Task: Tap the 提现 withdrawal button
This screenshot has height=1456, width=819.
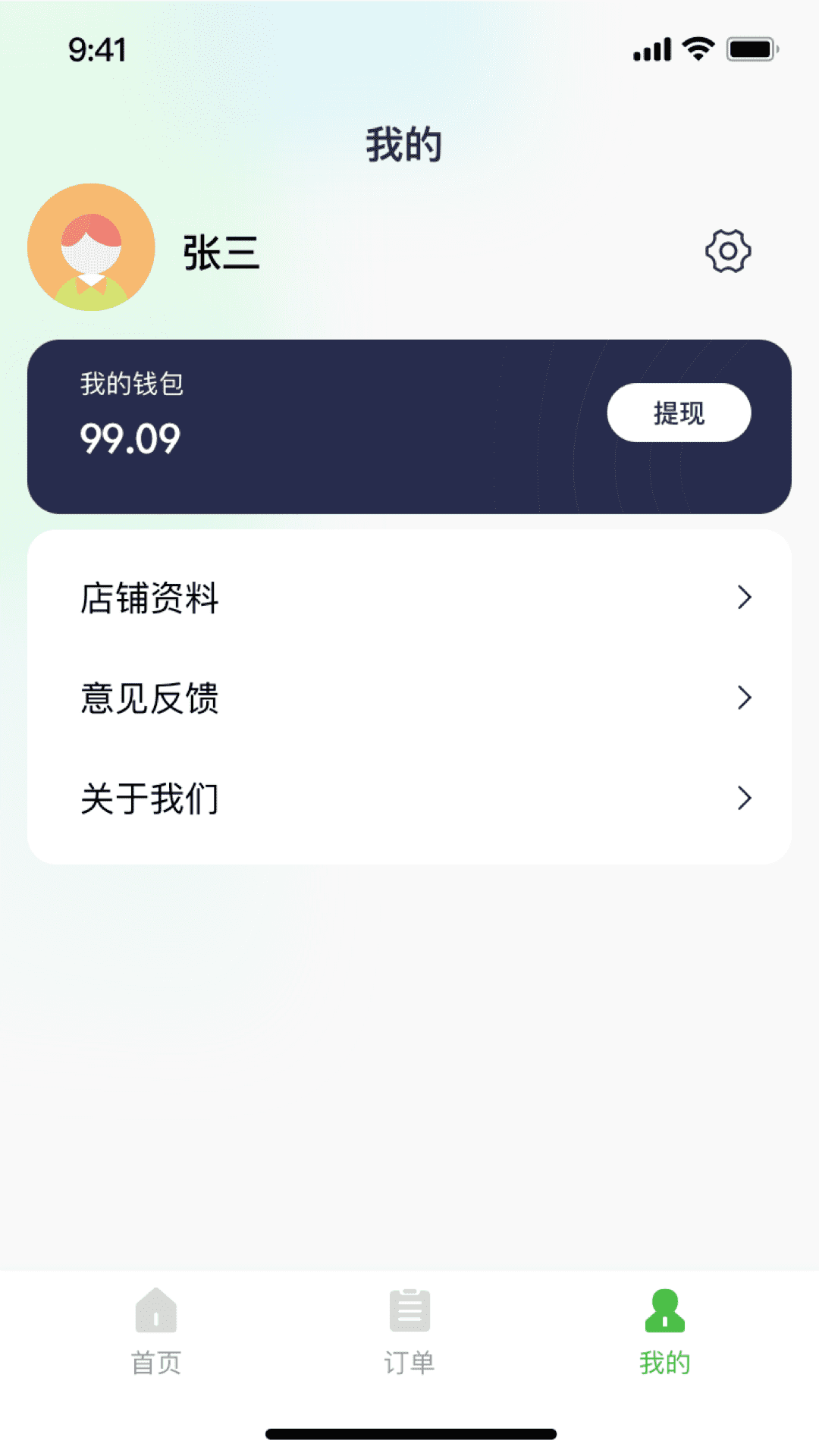Action: pyautogui.click(x=679, y=412)
